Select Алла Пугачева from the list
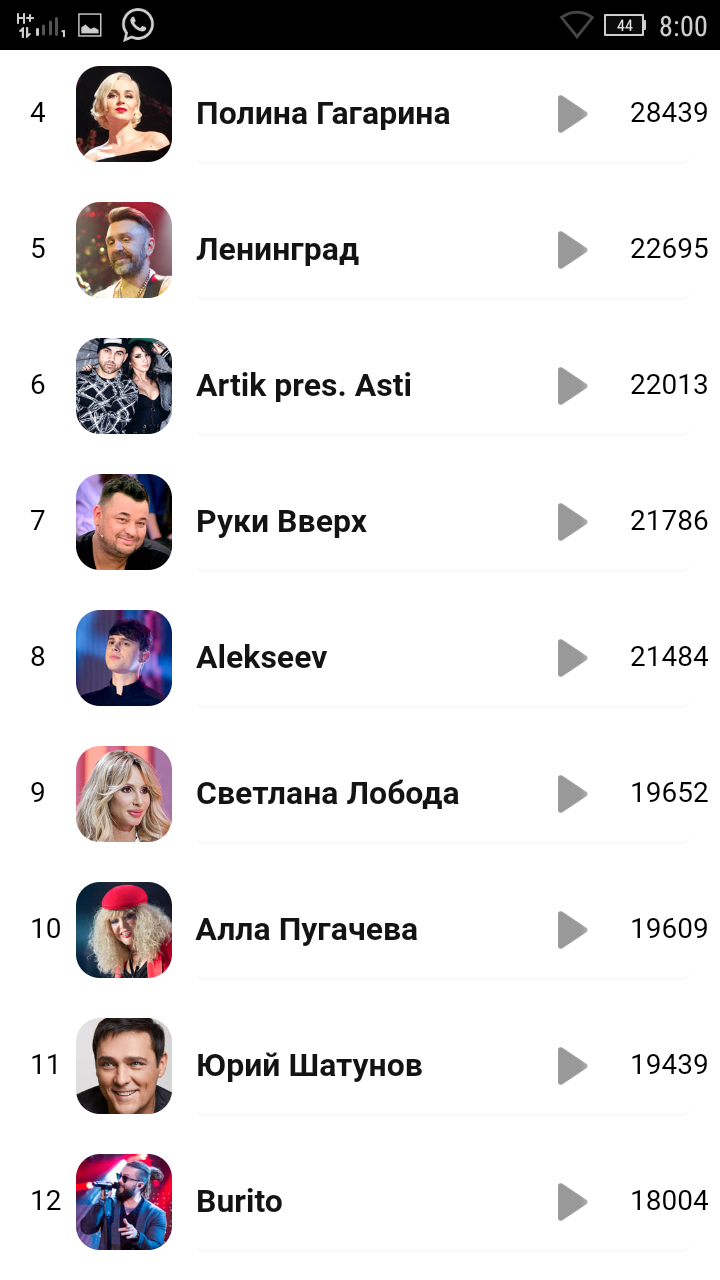 point(306,930)
